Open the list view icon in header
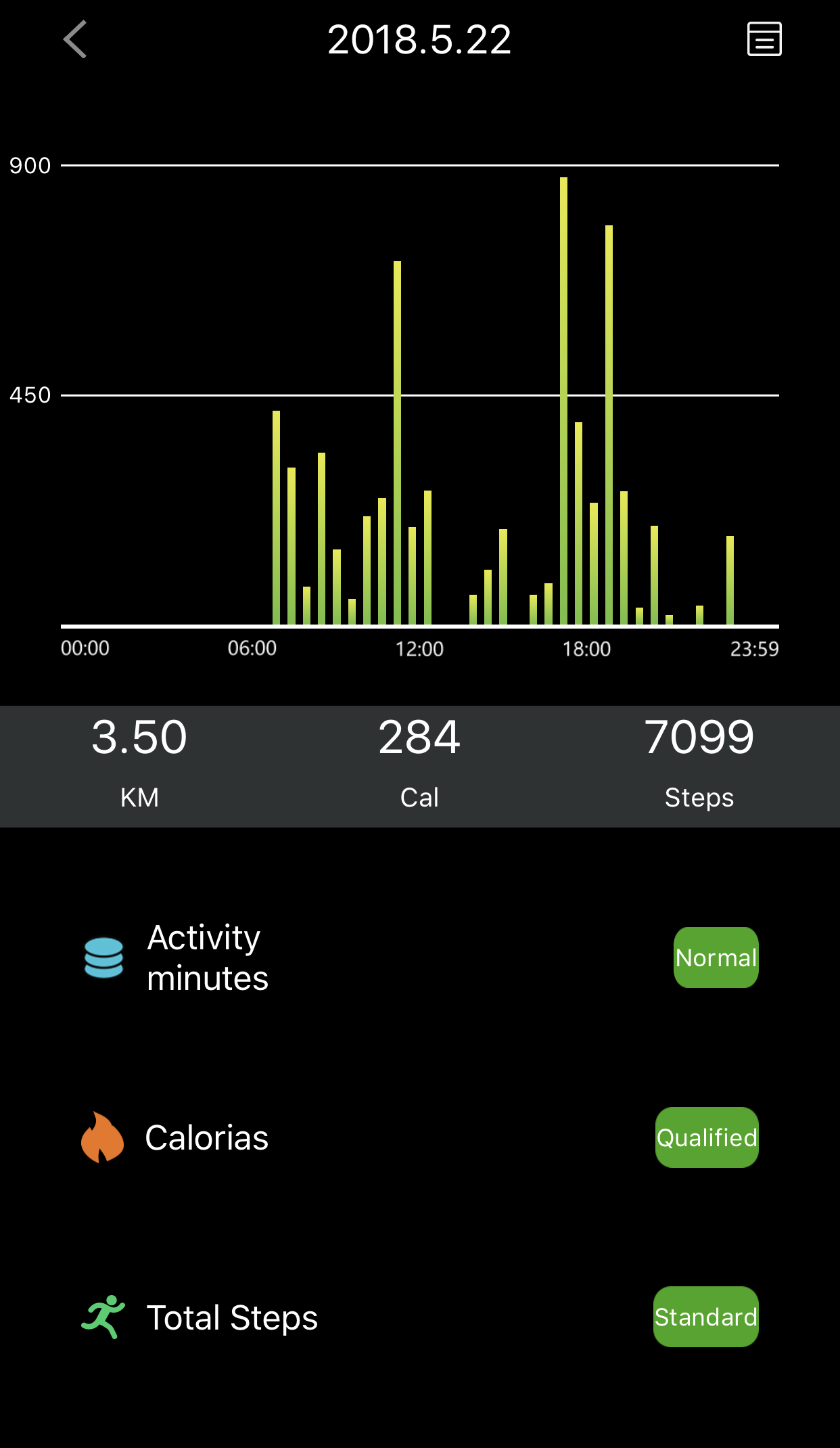Viewport: 840px width, 1448px height. point(764,39)
